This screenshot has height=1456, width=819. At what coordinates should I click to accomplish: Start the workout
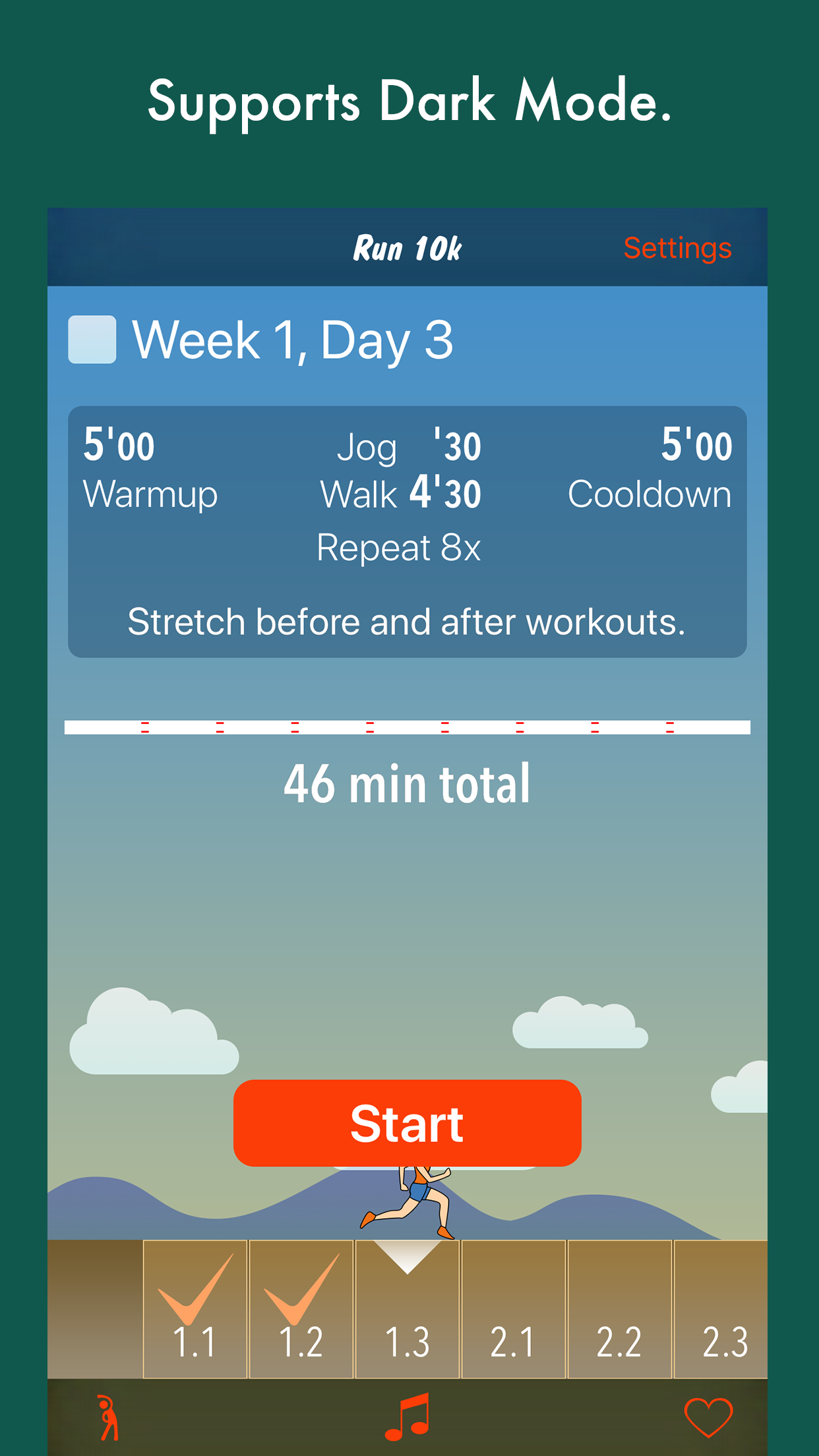pyautogui.click(x=408, y=1123)
